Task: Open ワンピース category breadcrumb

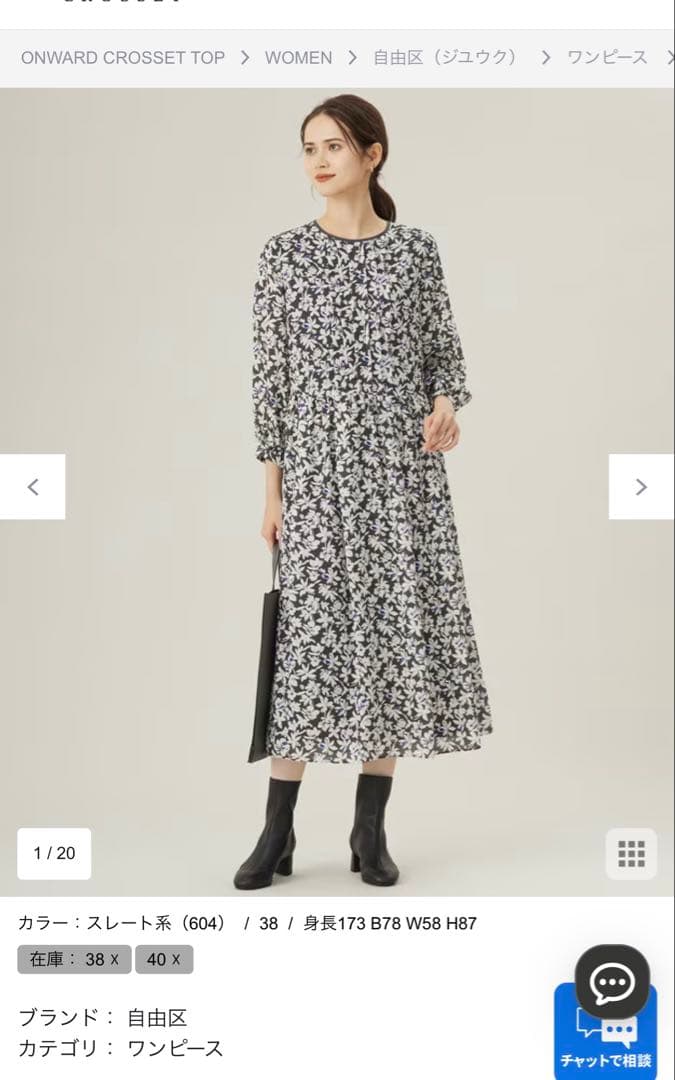Action: click(607, 58)
